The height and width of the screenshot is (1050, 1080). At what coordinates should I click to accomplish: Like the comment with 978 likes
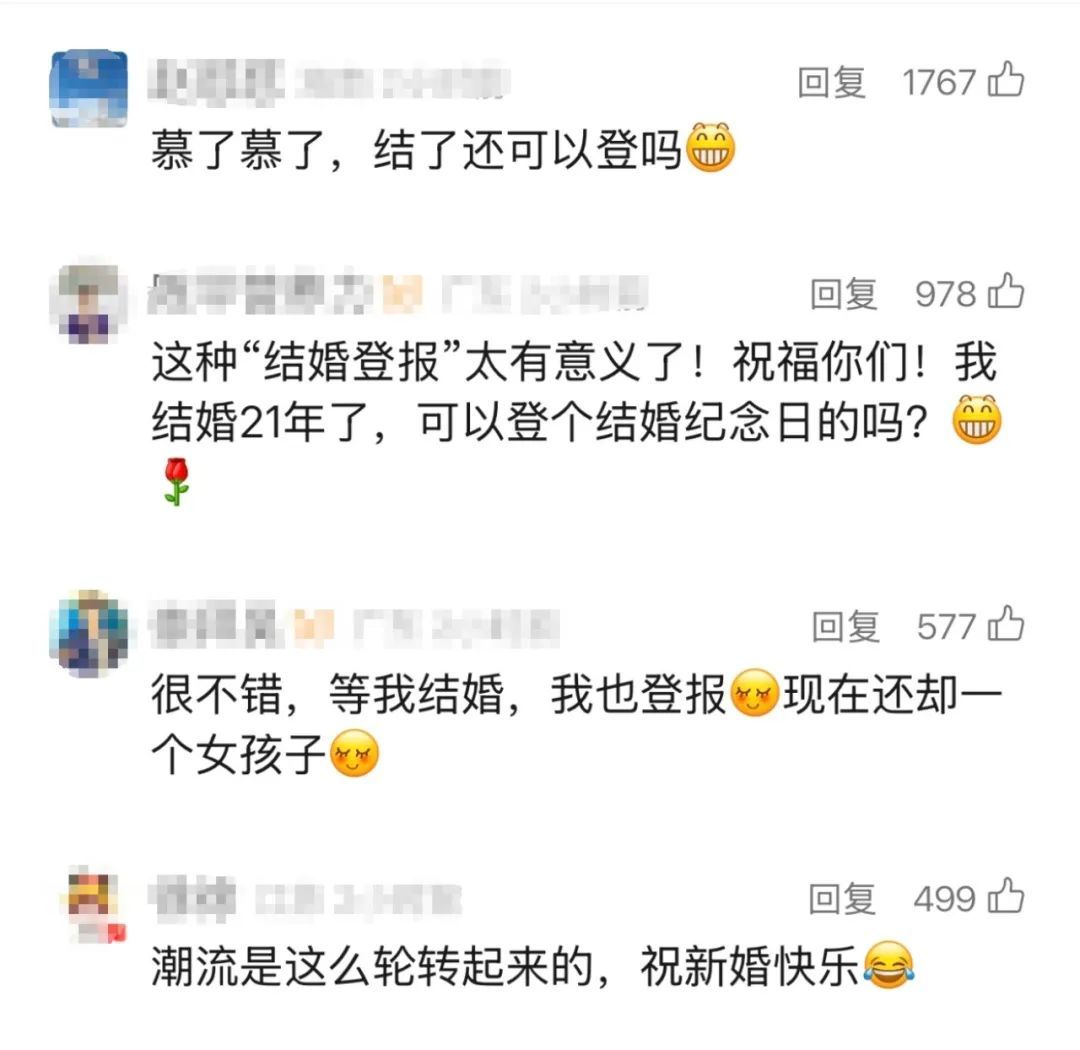click(x=1006, y=293)
